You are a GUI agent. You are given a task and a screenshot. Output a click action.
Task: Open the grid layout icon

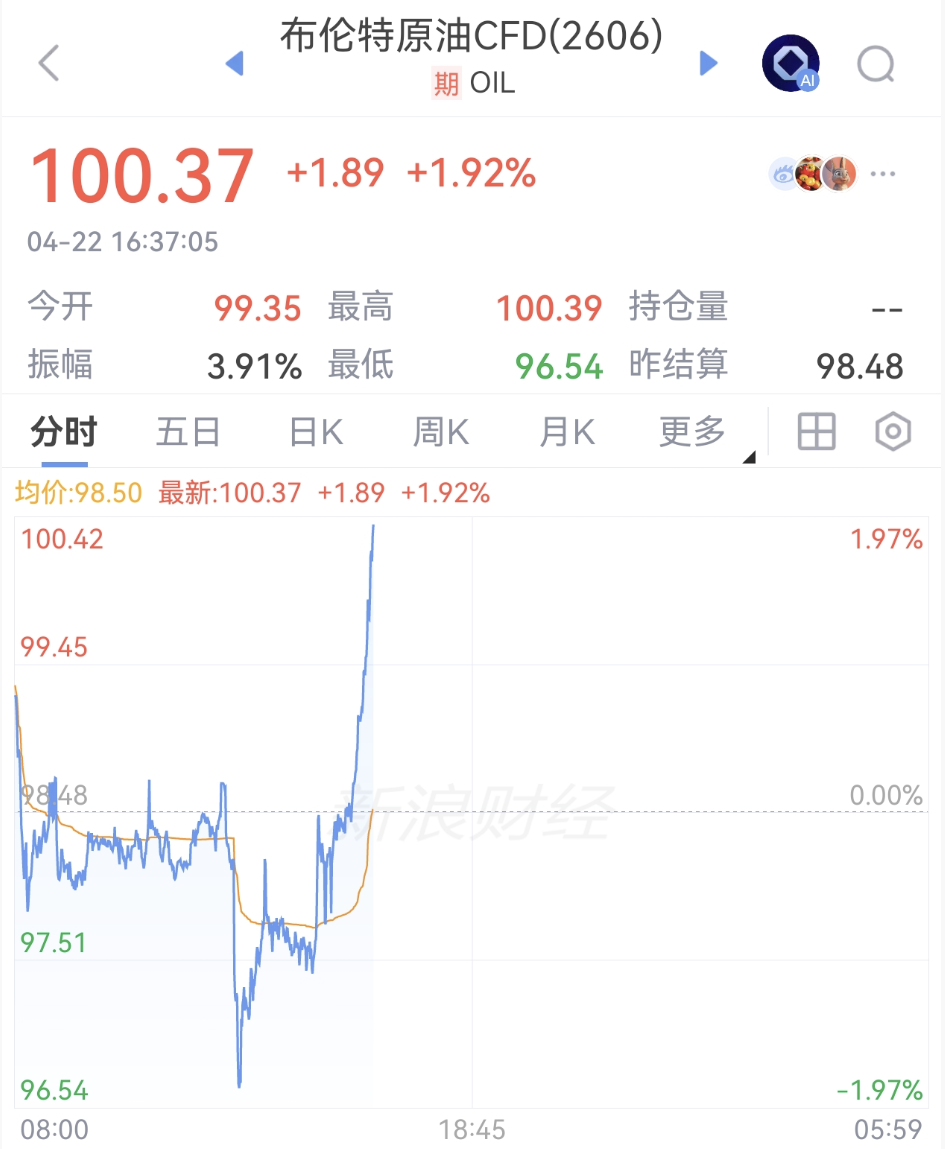(x=816, y=433)
